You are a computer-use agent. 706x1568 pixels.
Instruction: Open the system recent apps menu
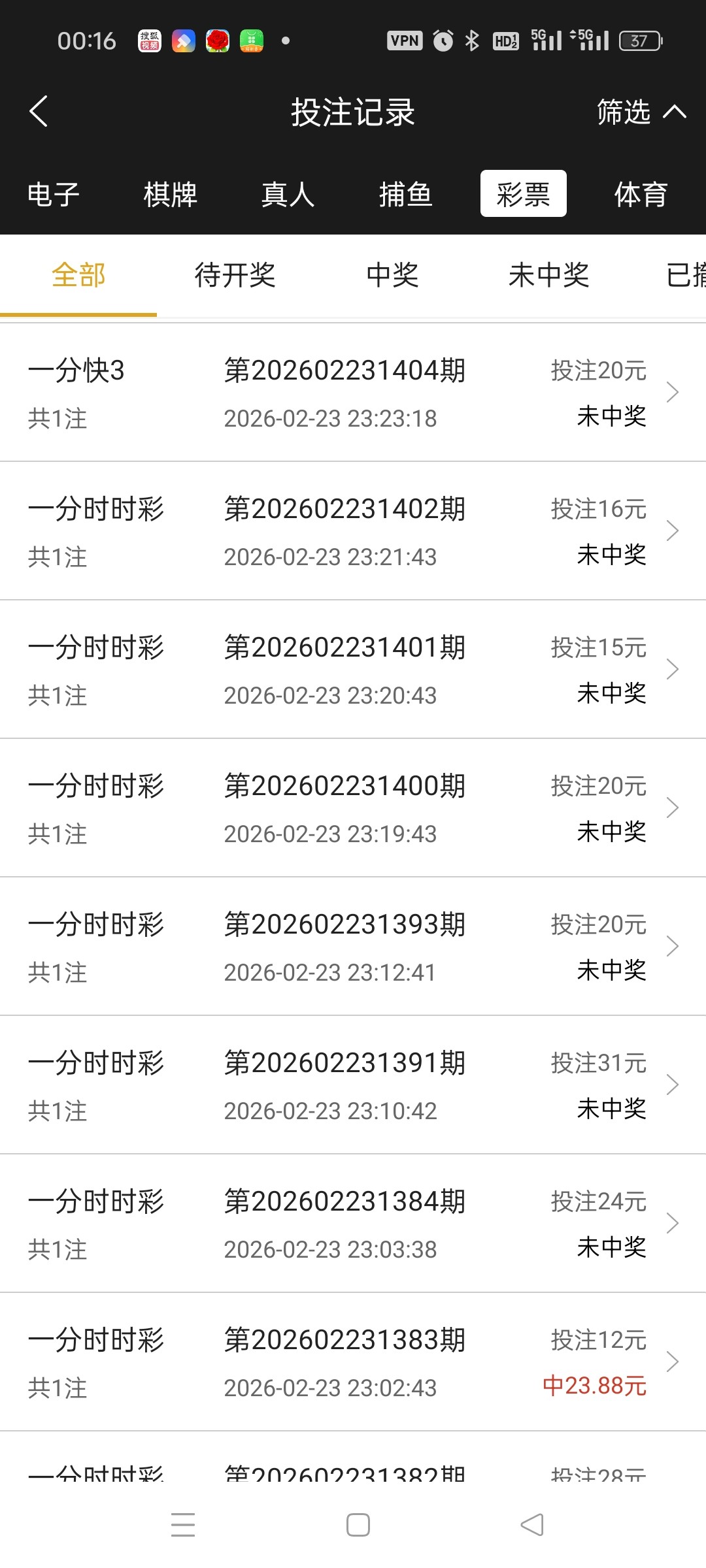(x=183, y=1525)
